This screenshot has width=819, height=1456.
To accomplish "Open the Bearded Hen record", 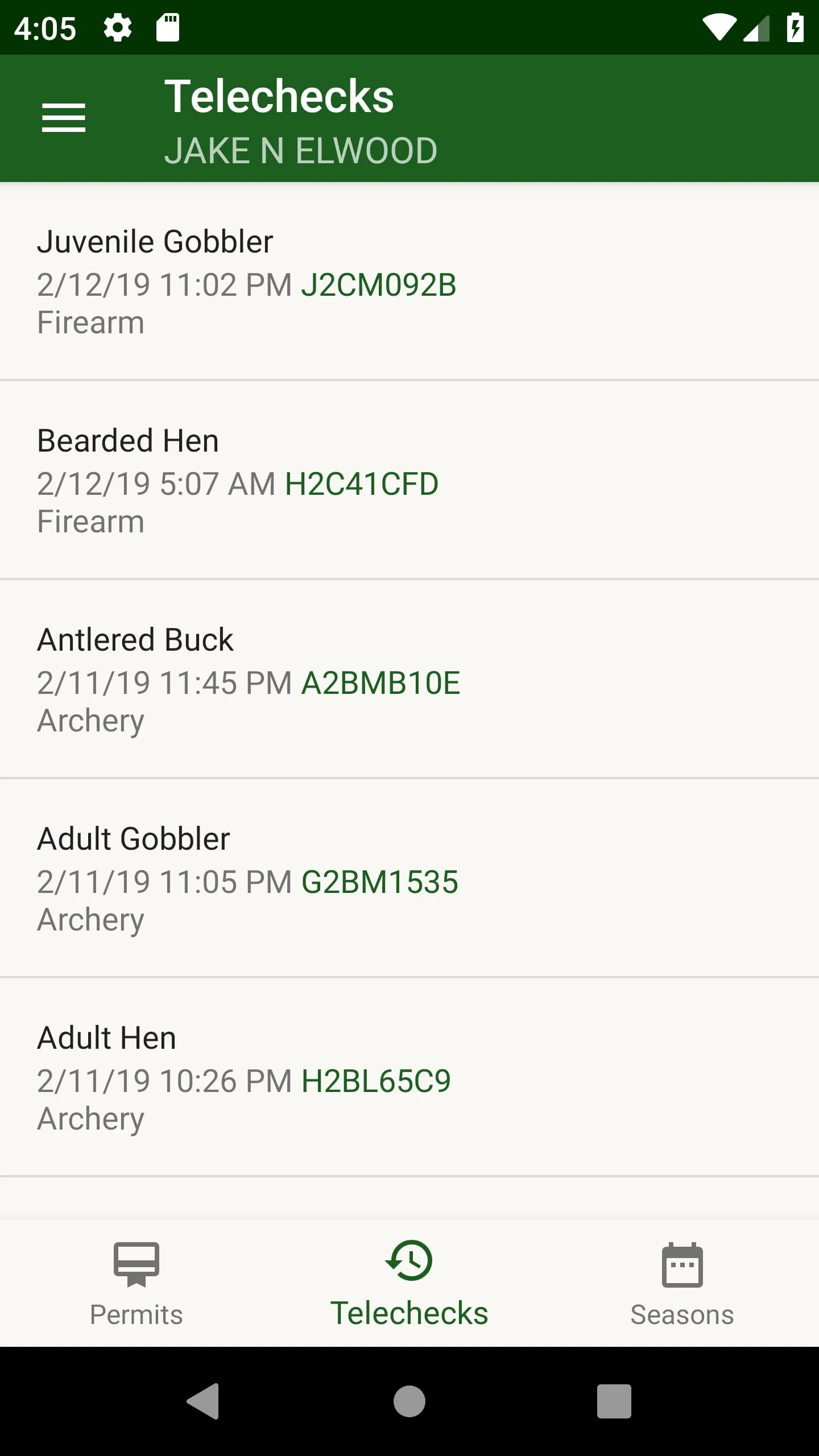I will [x=409, y=481].
